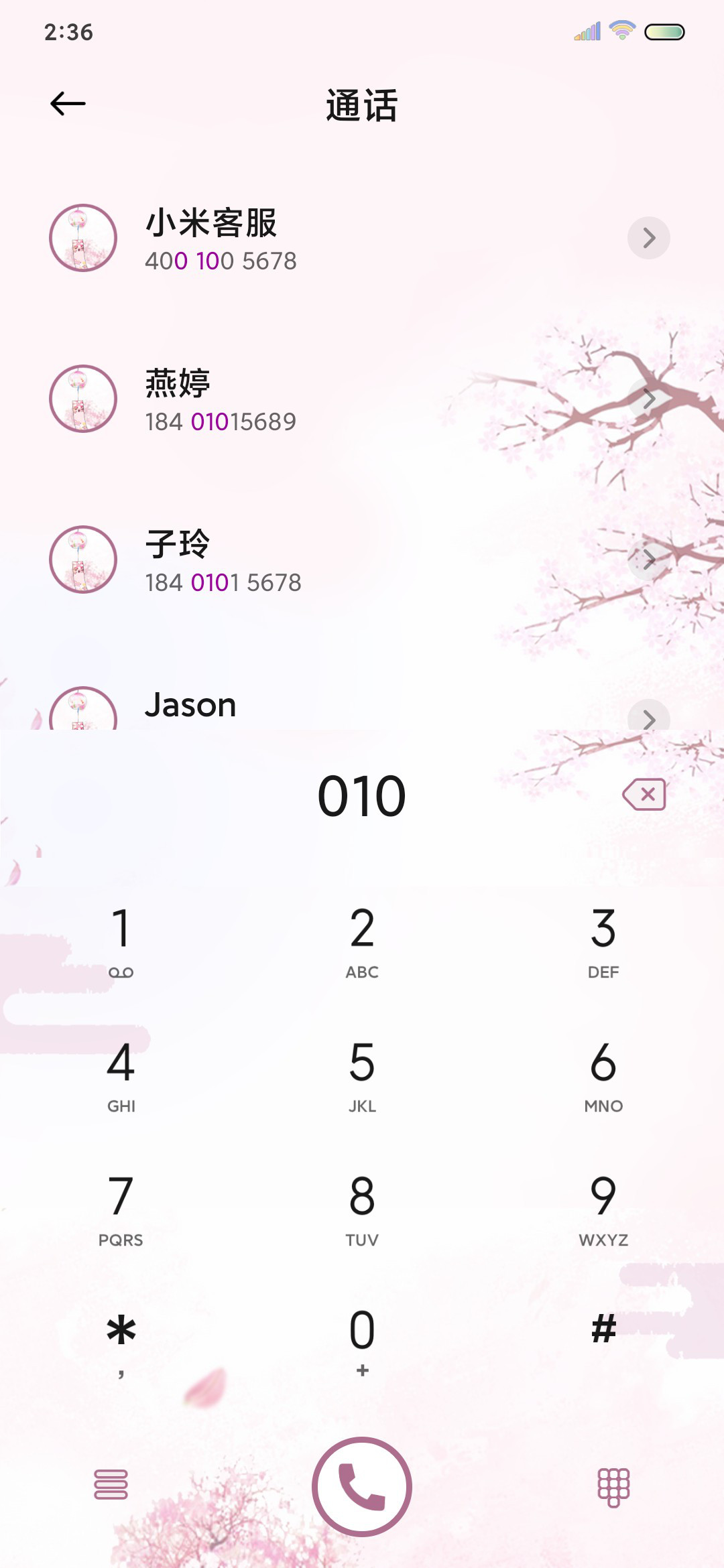The image size is (724, 1568).
Task: Hide the dial pad via keypad icon
Action: click(613, 1487)
